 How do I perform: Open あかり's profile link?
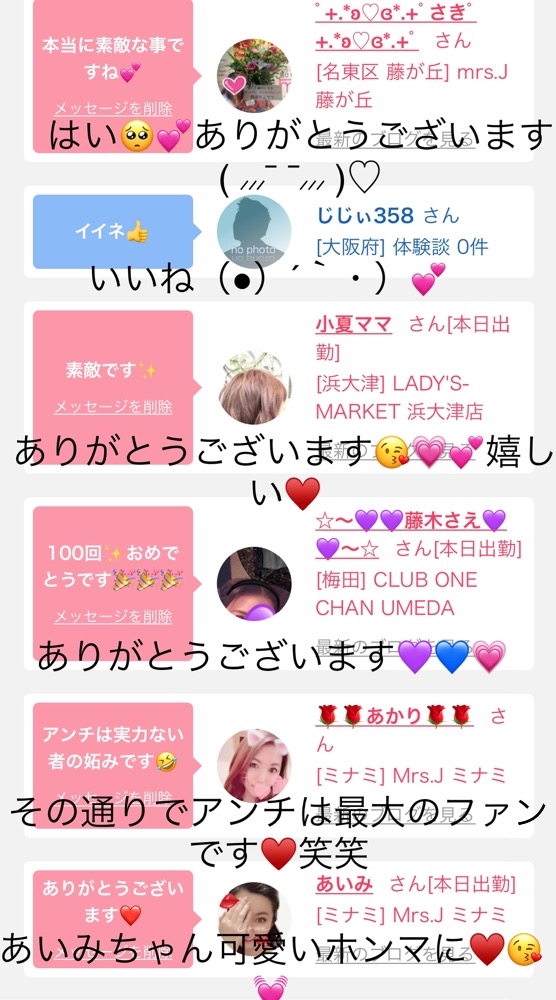click(394, 716)
